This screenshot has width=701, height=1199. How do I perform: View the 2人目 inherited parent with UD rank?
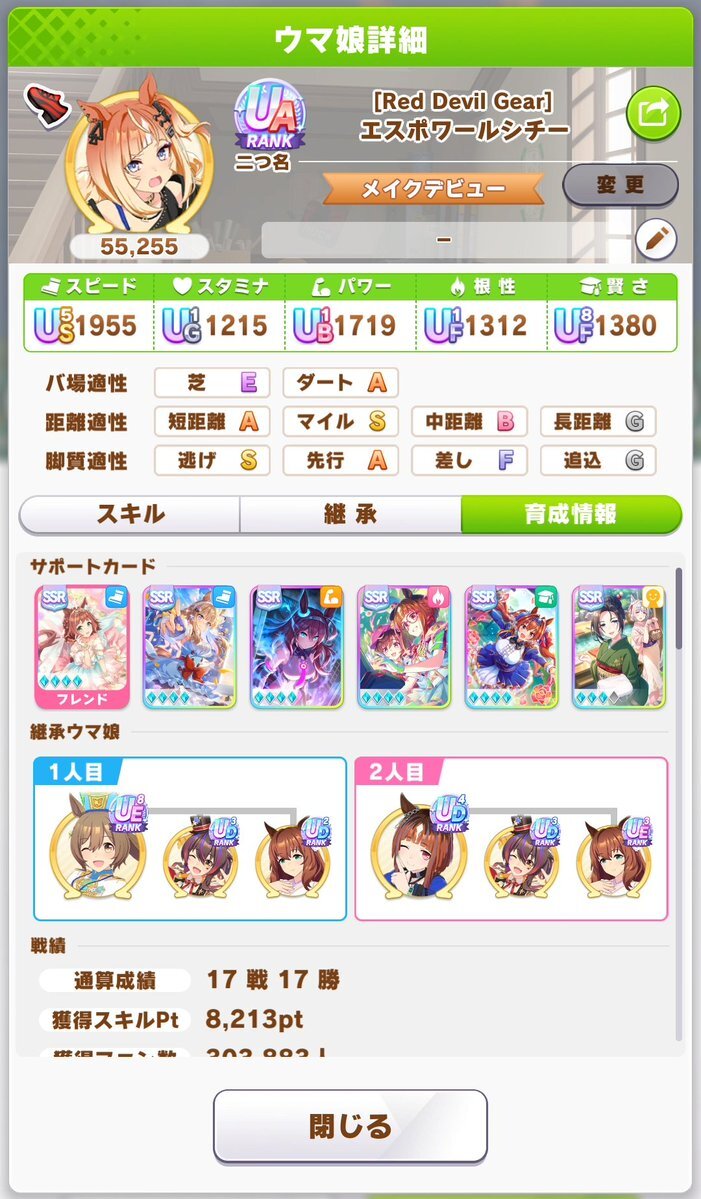[419, 847]
